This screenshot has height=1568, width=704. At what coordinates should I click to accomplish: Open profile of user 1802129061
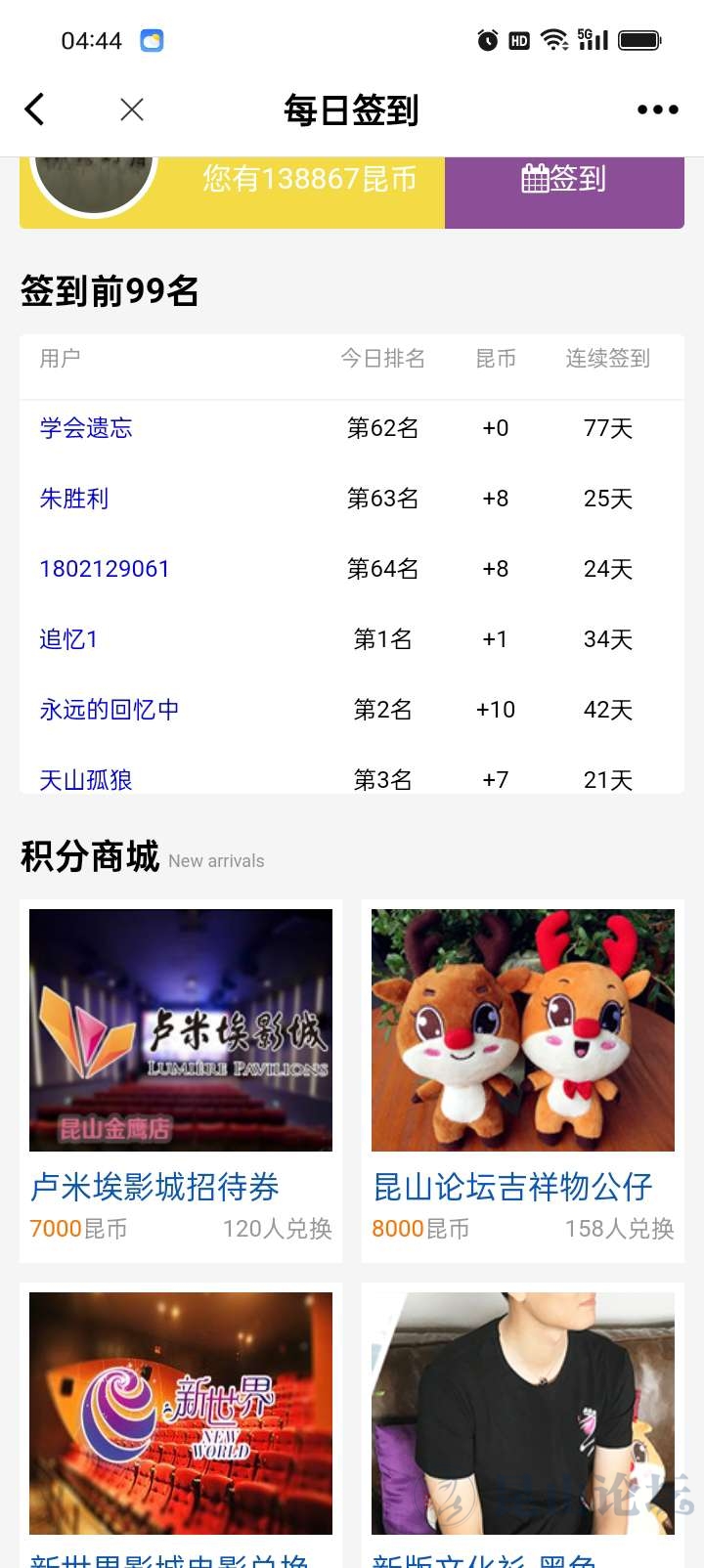point(105,569)
